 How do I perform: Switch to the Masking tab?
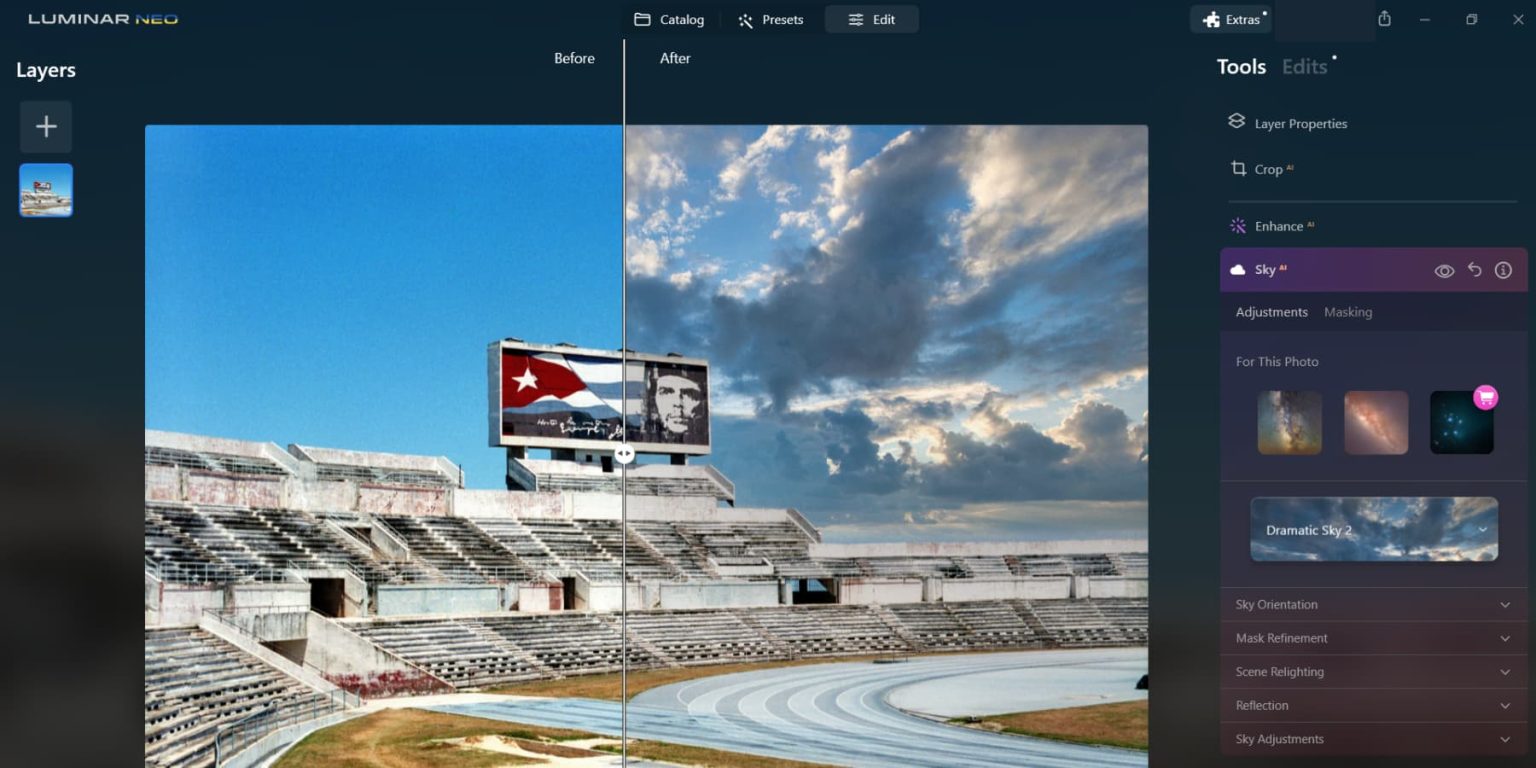pos(1347,312)
